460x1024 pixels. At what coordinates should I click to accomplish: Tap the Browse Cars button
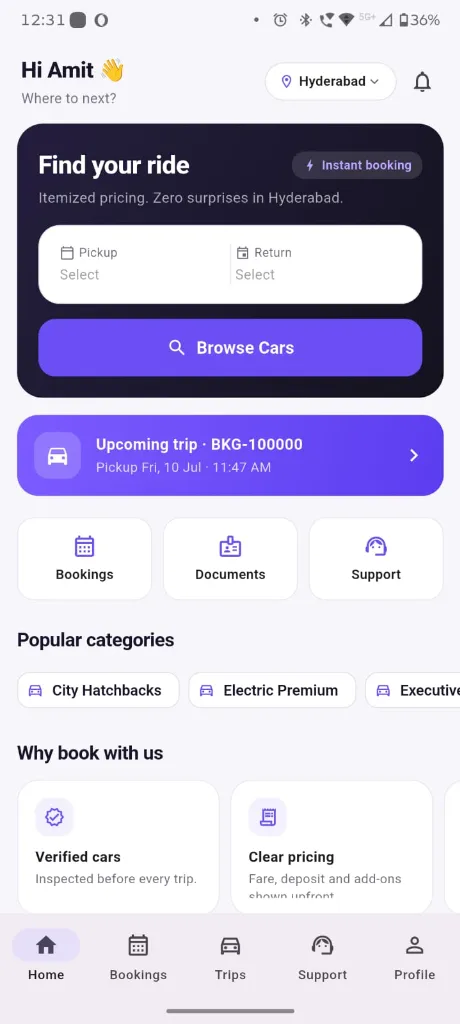pyautogui.click(x=230, y=347)
